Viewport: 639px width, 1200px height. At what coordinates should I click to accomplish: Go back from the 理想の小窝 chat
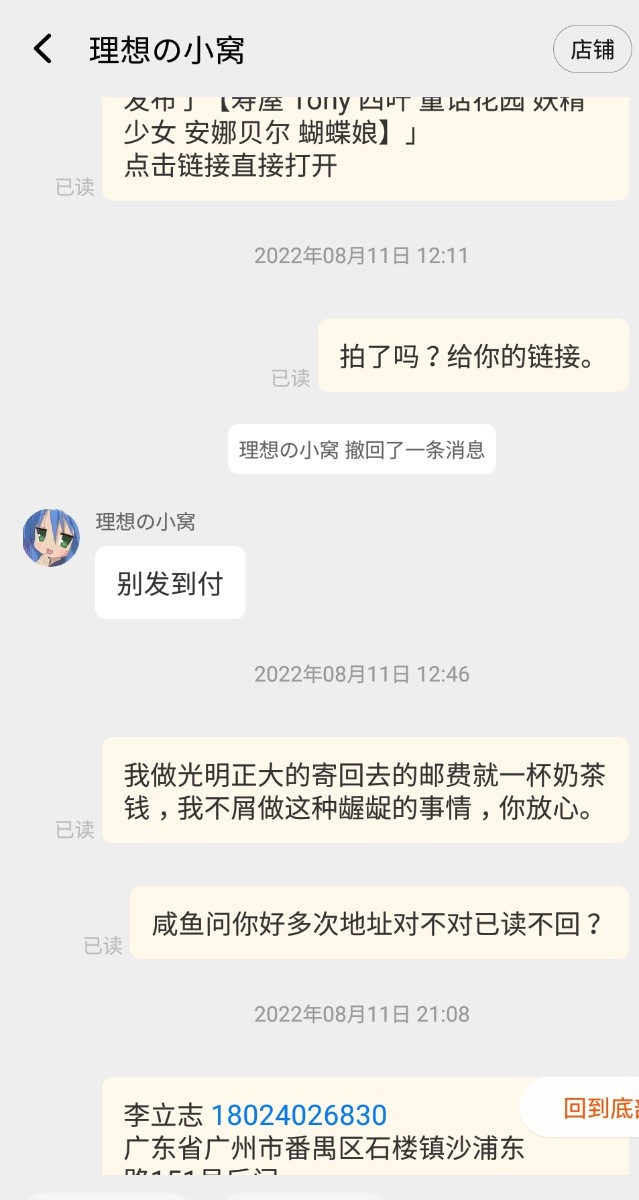click(43, 49)
